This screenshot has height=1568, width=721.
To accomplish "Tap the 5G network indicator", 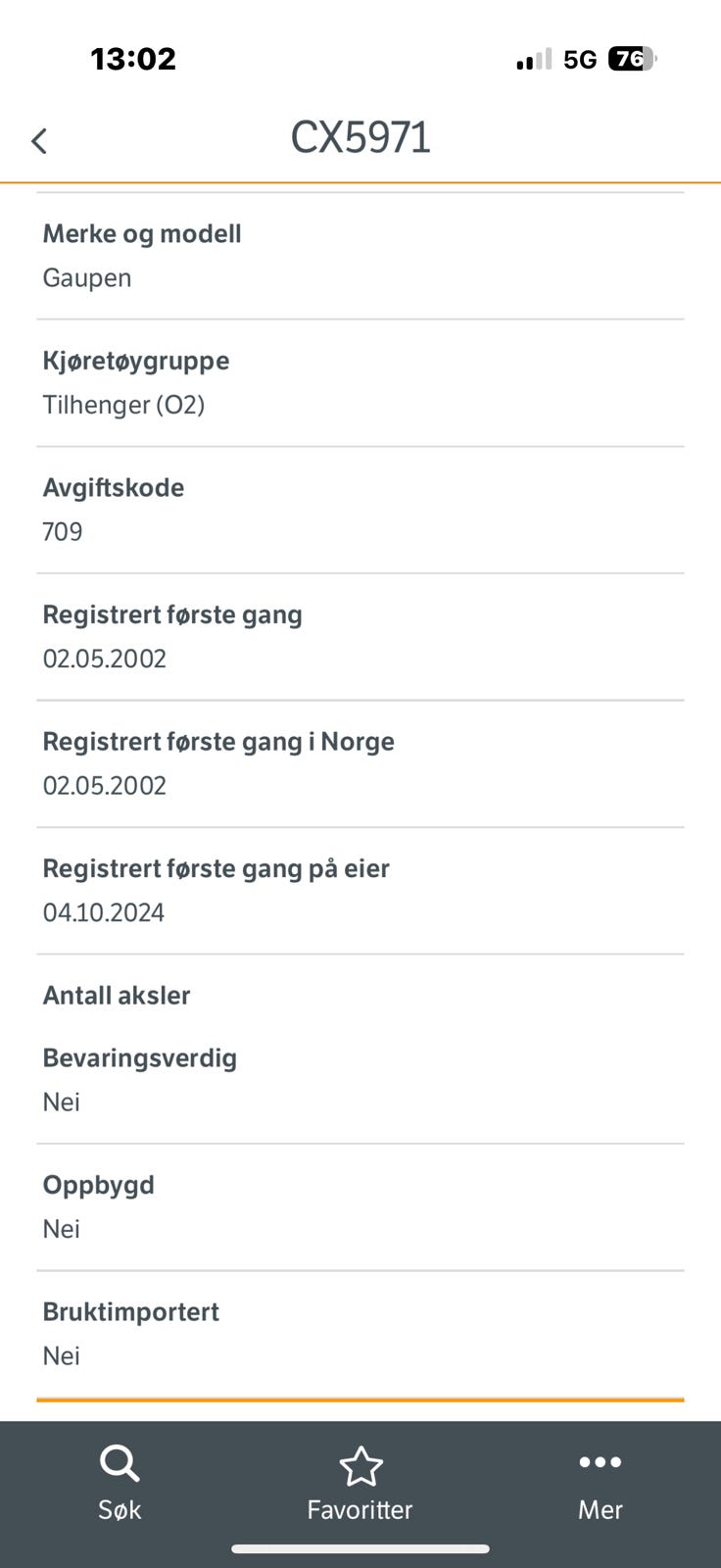I will coord(580,59).
